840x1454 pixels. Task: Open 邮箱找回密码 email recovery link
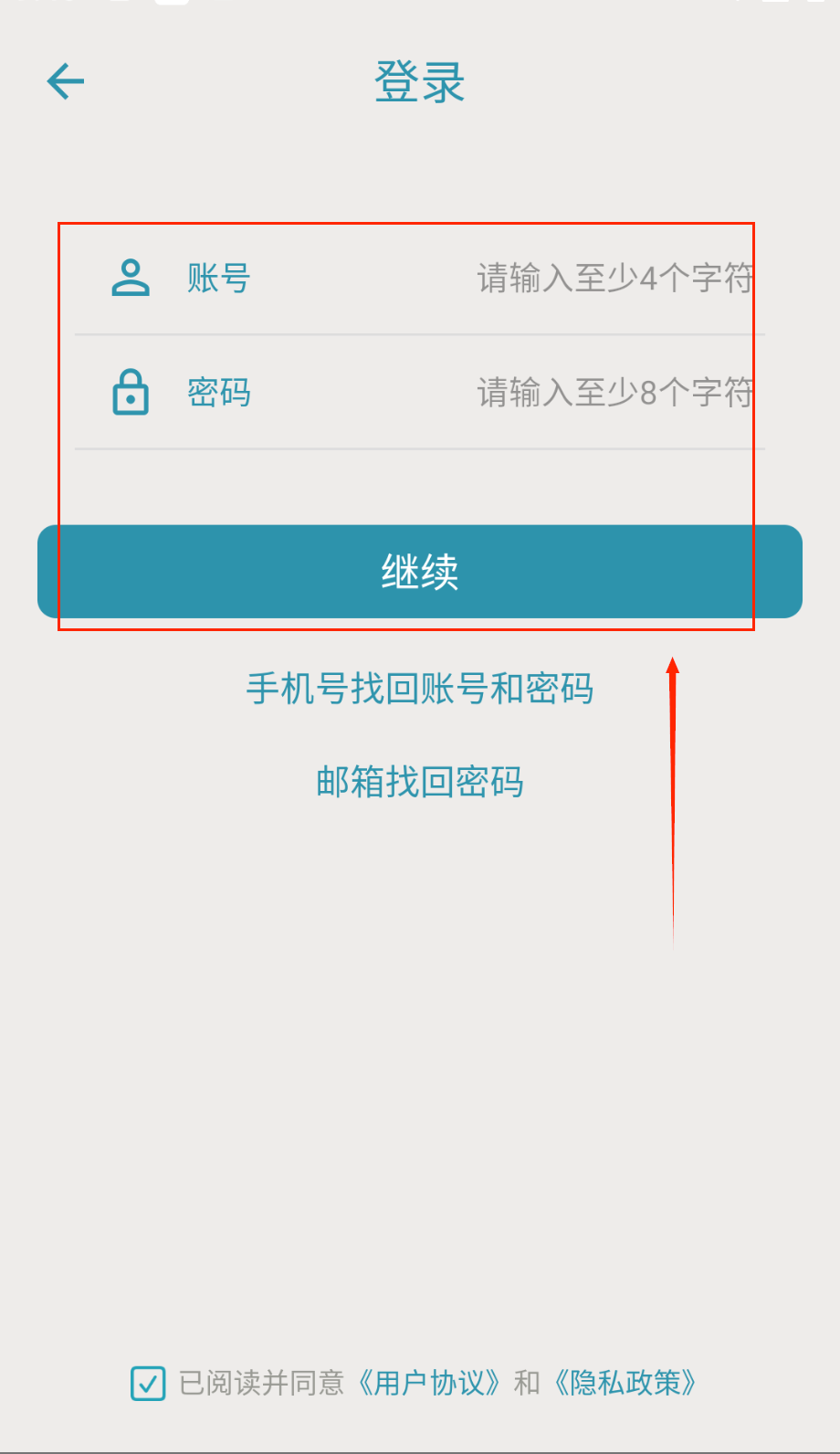[420, 782]
